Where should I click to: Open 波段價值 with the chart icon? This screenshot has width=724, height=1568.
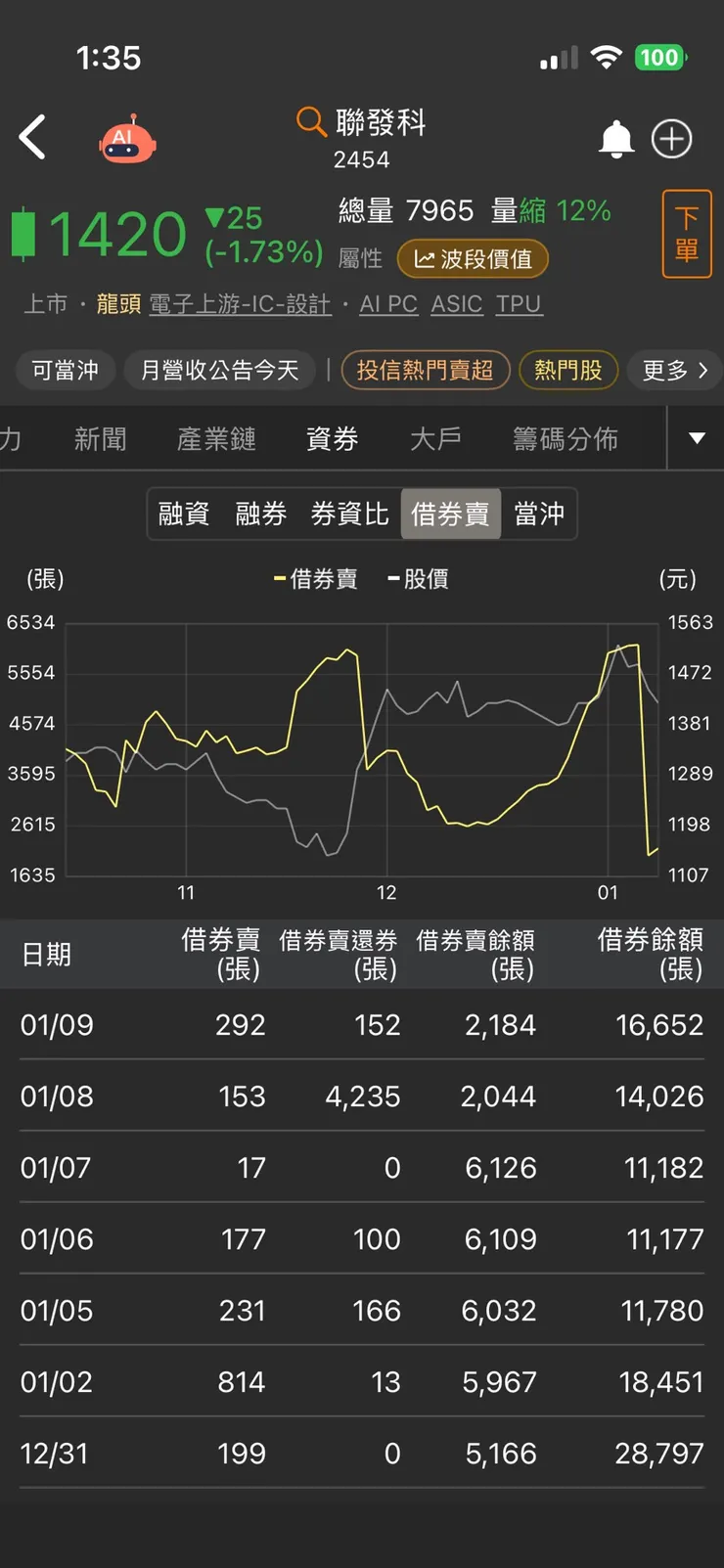tap(473, 260)
